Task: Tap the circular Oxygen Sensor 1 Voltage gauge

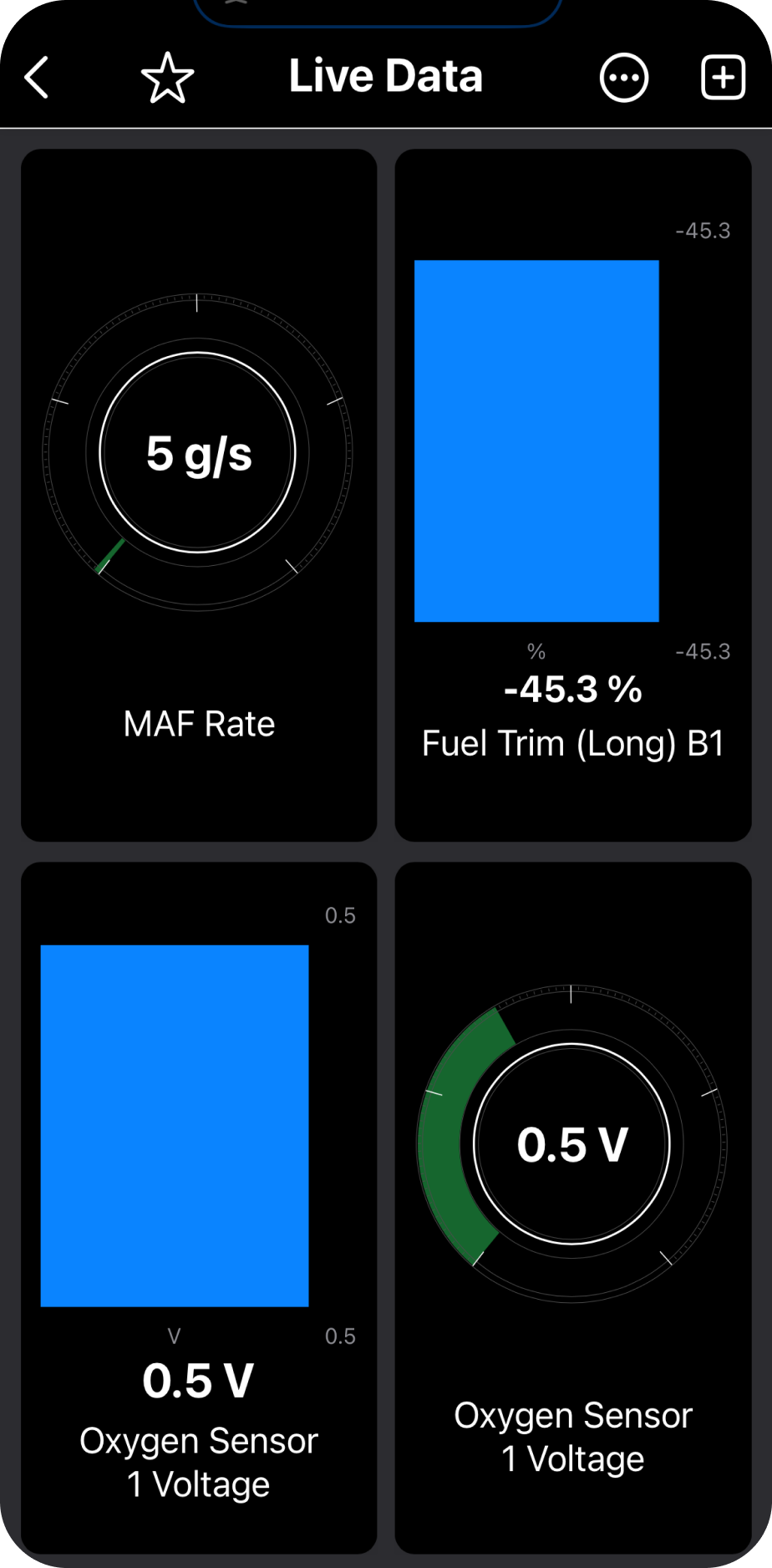Action: [571, 1145]
